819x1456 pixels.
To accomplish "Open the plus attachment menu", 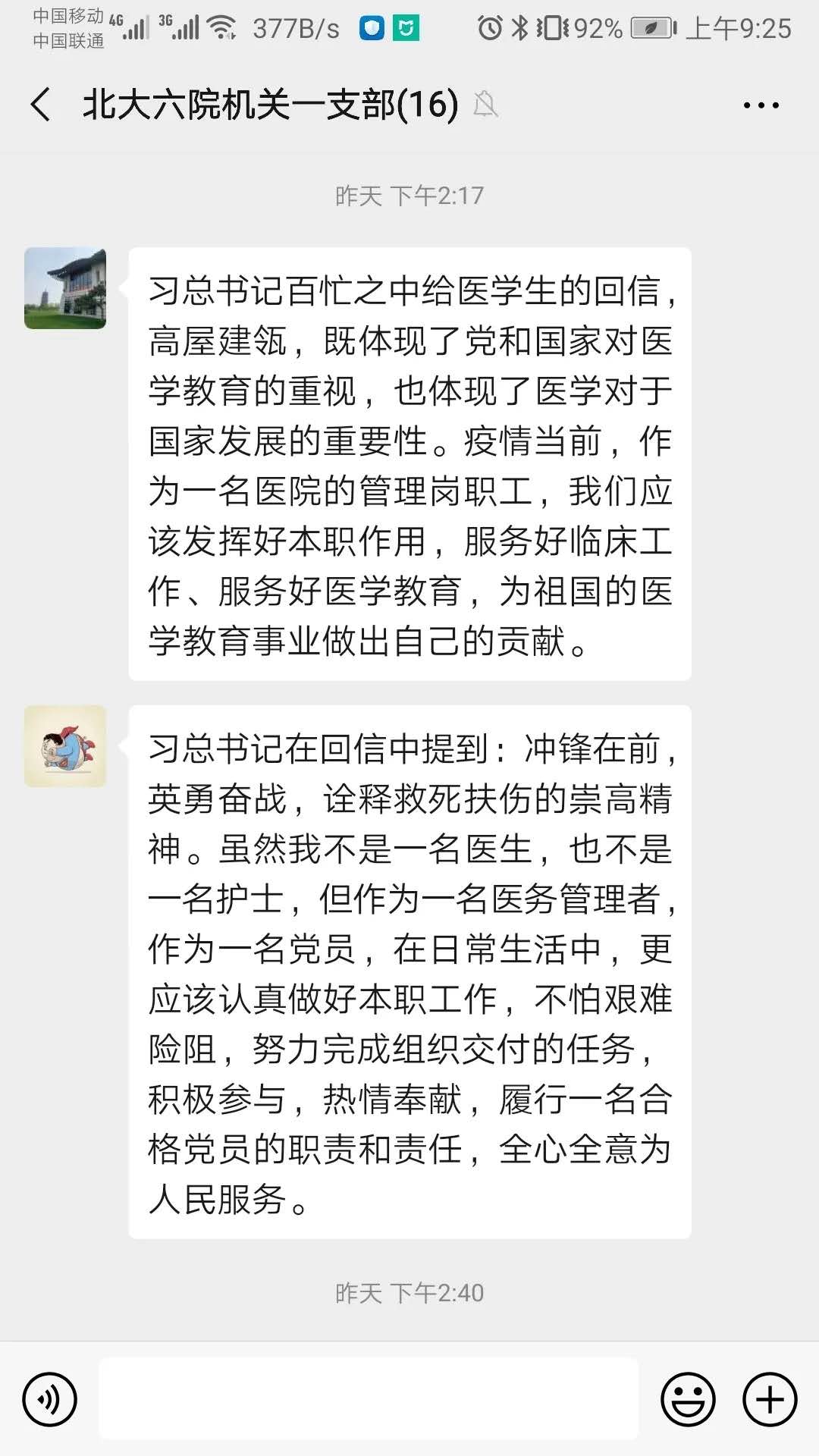I will click(770, 1399).
